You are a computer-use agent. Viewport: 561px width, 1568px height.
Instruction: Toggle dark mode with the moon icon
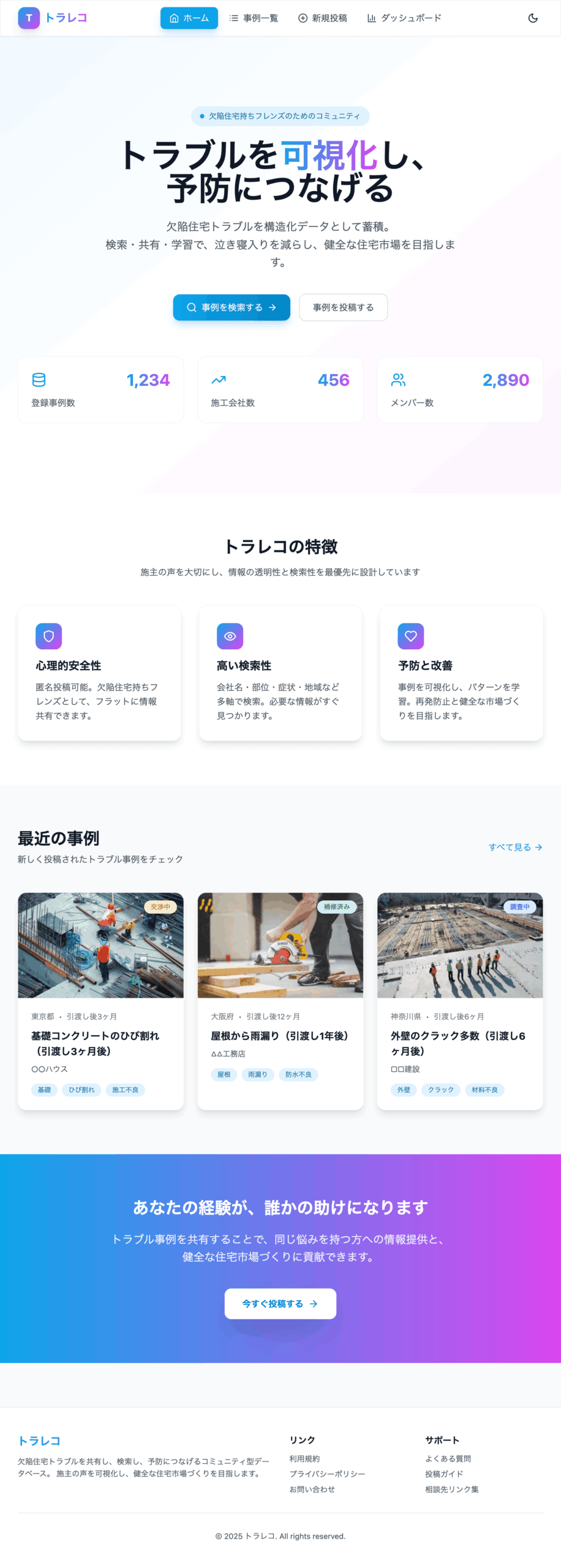tap(532, 18)
